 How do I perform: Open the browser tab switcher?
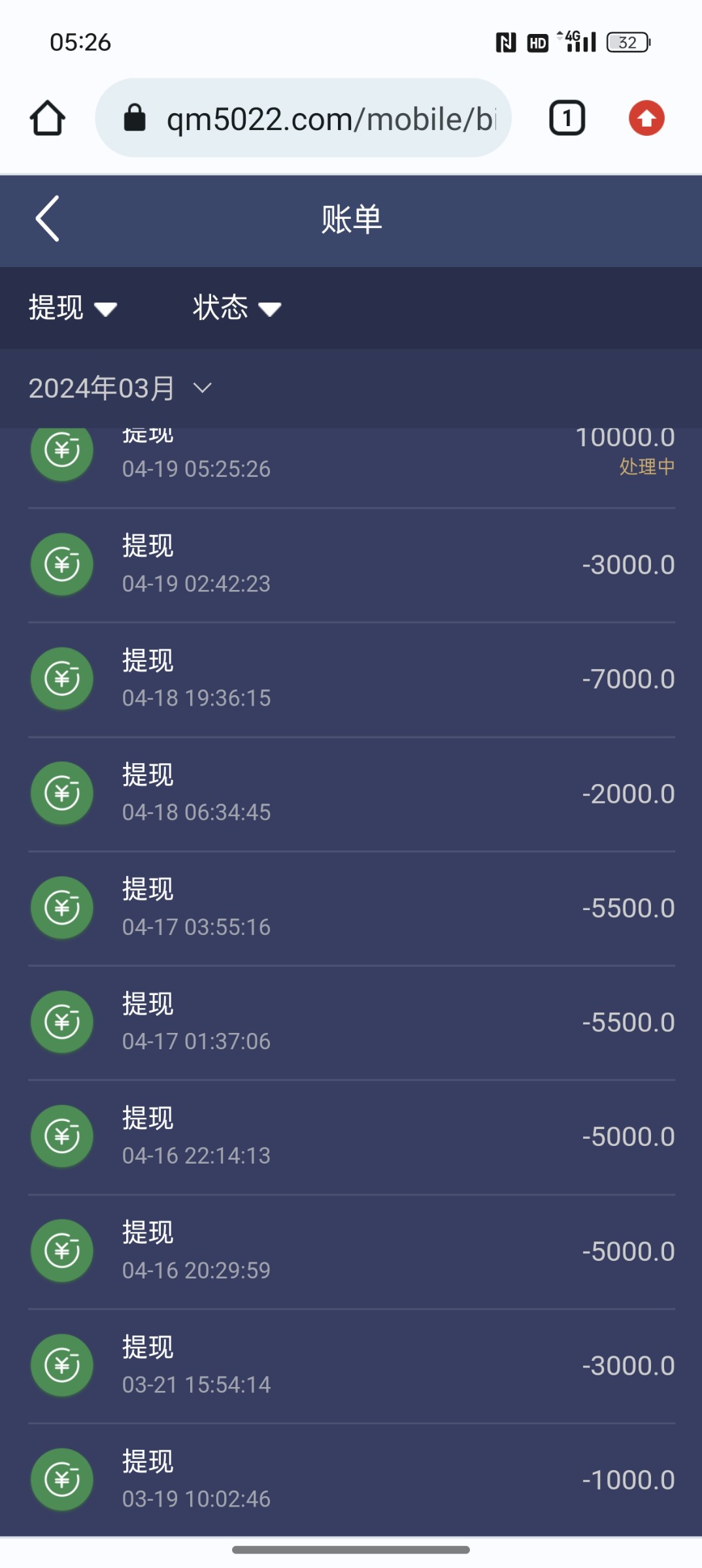coord(567,118)
